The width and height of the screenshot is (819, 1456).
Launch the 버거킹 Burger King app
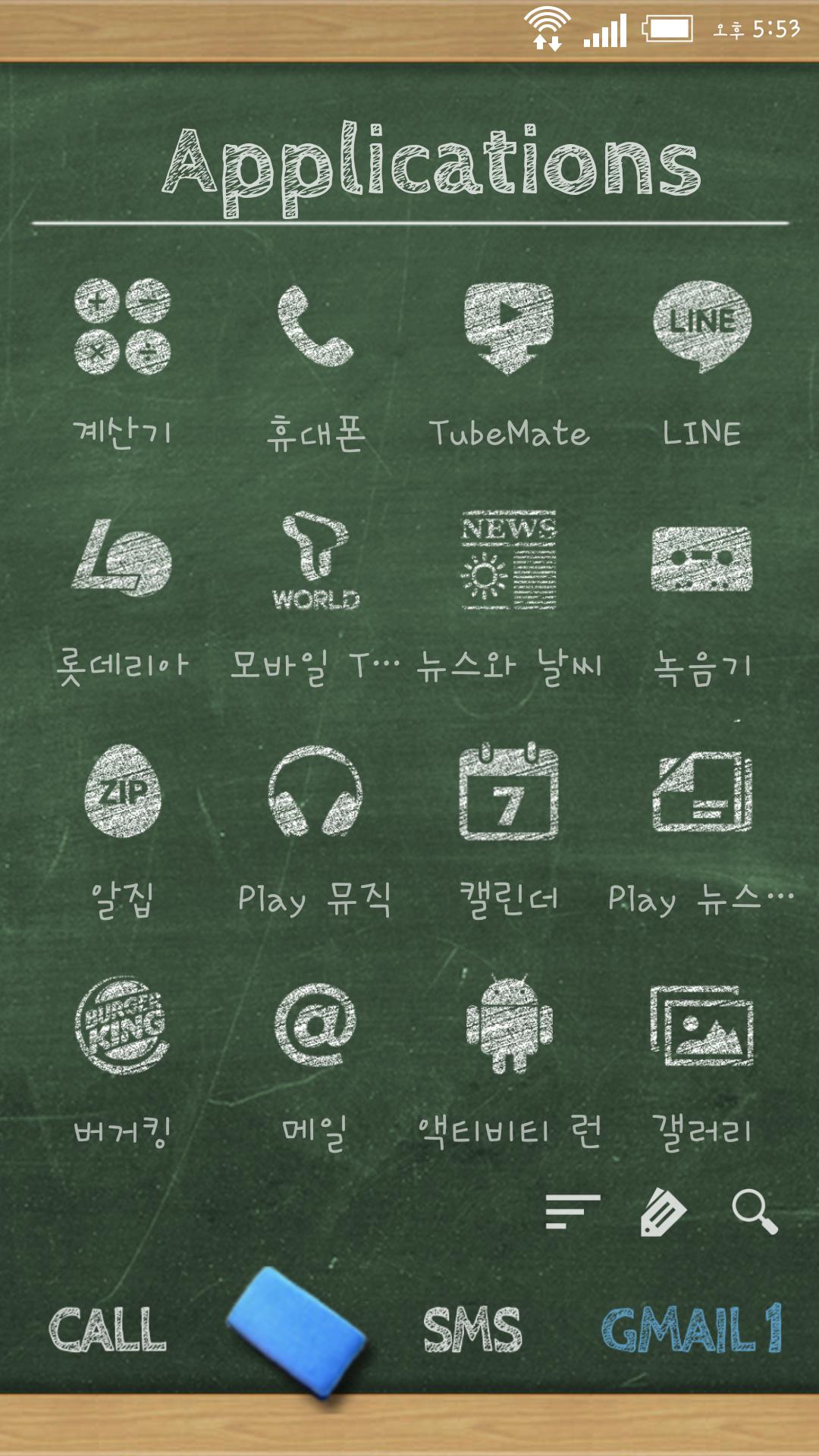pos(123,1025)
